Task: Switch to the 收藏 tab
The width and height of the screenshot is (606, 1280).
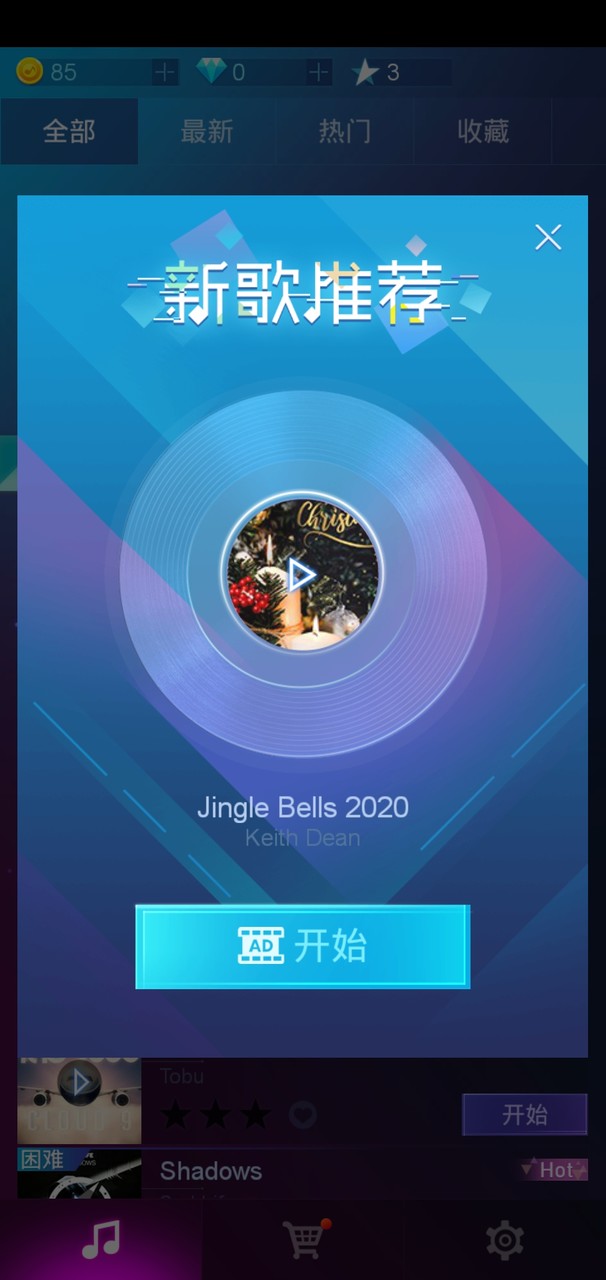Action: click(483, 131)
